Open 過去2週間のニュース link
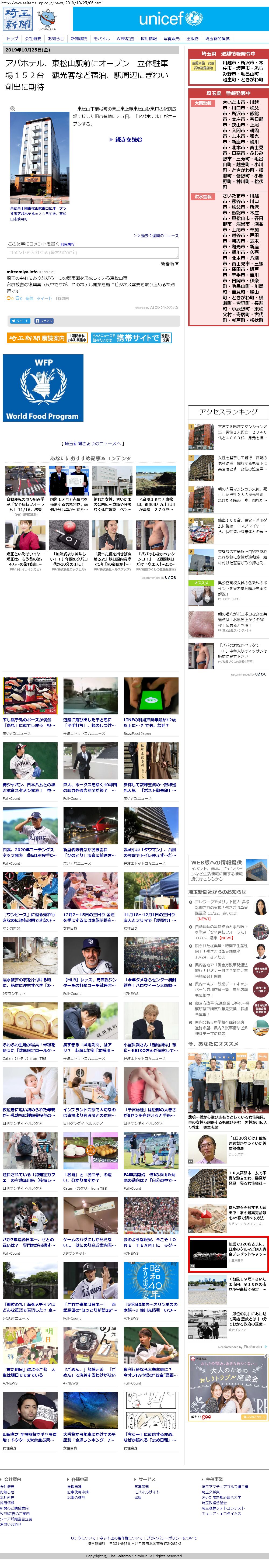 point(156,236)
